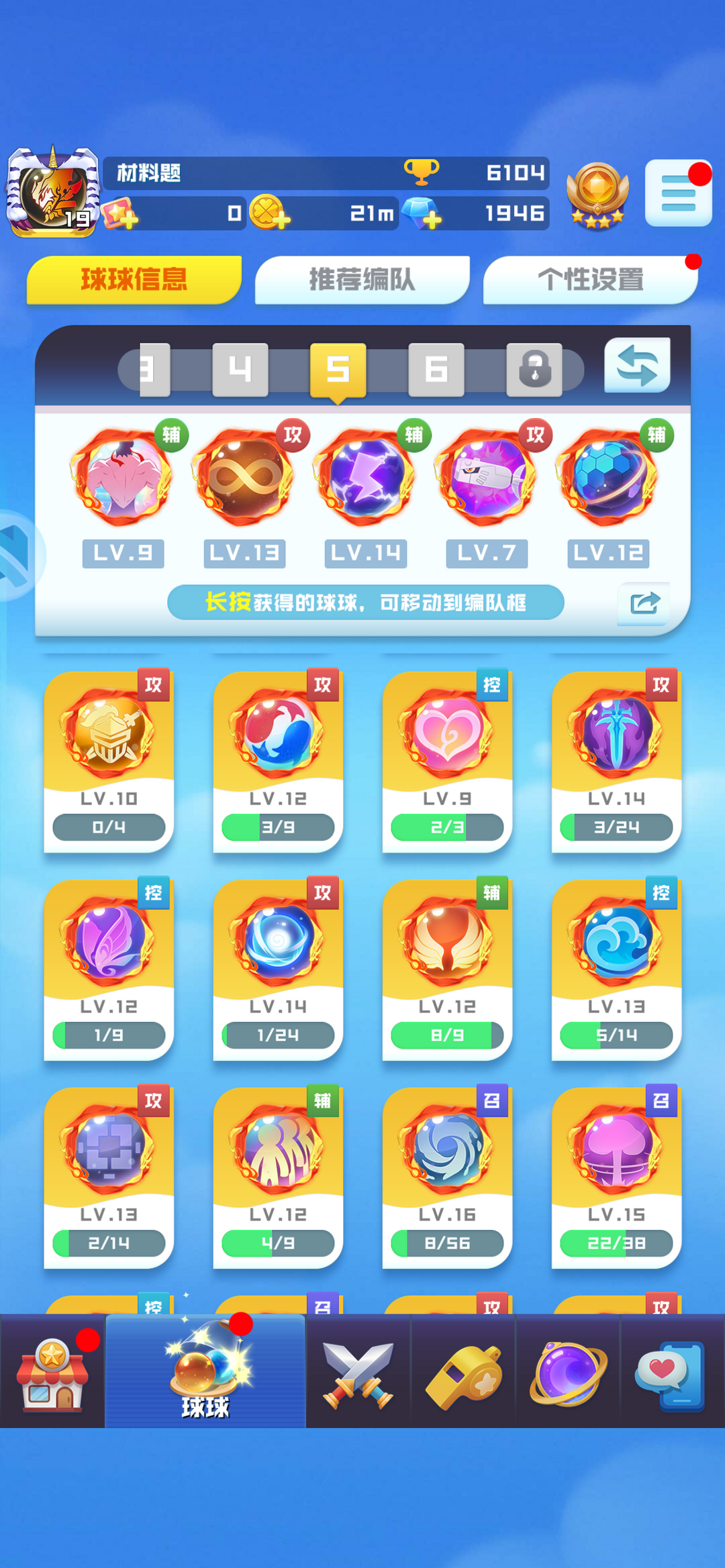This screenshot has height=1568, width=725.
Task: Open the hamburger menu with red dot
Action: click(678, 193)
